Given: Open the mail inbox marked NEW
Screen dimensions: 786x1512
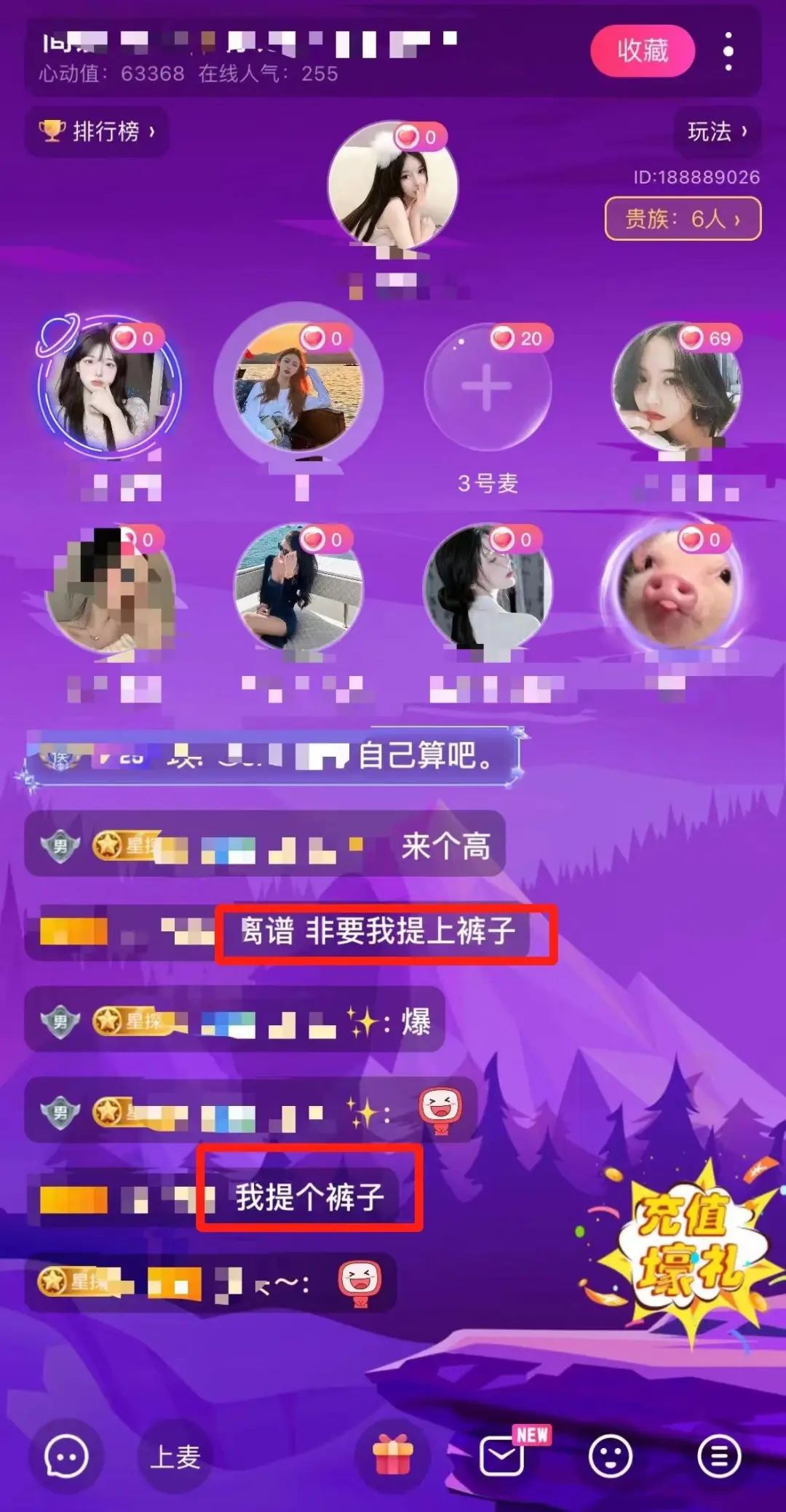Looking at the screenshot, I should tap(502, 1457).
